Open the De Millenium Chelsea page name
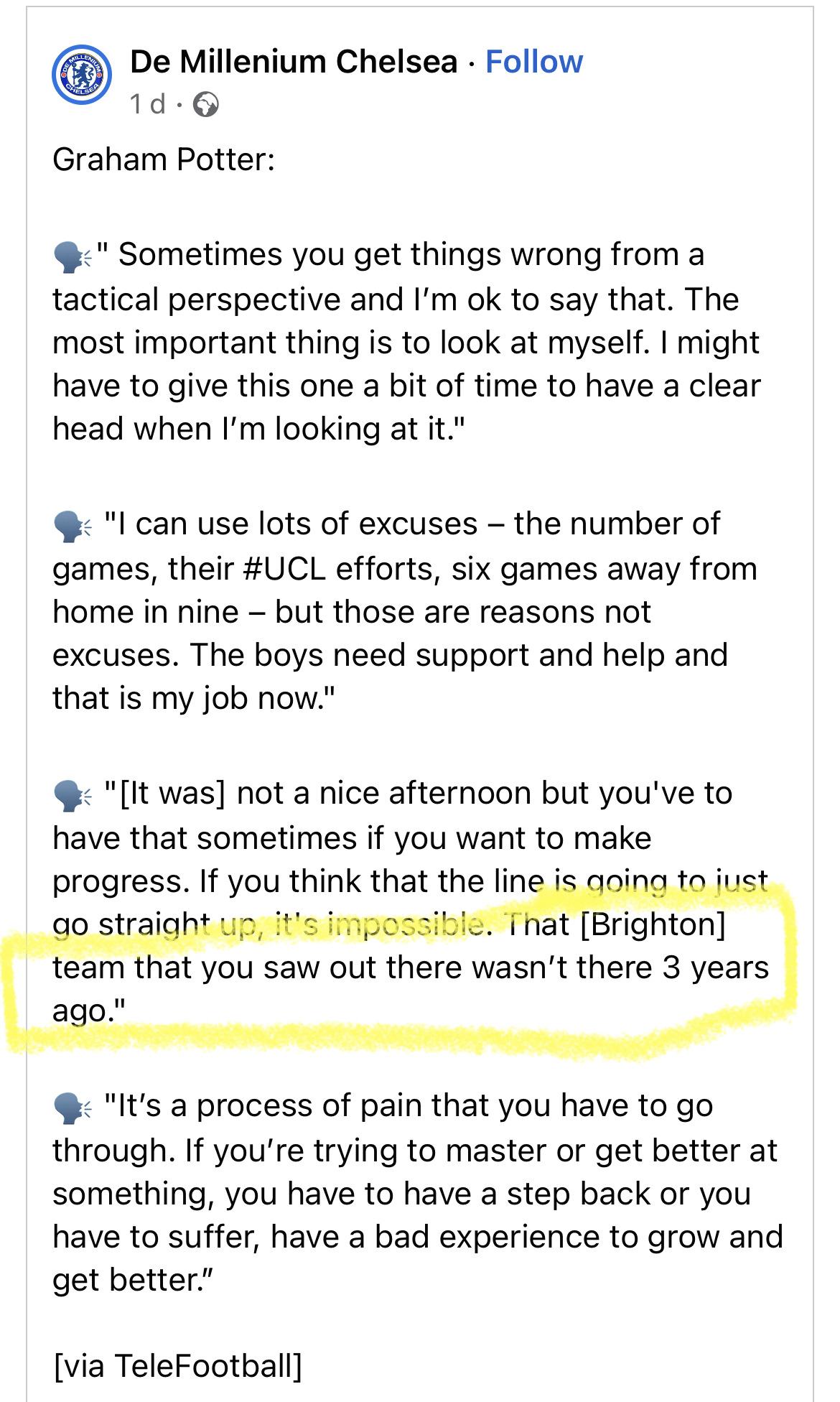 [294, 62]
